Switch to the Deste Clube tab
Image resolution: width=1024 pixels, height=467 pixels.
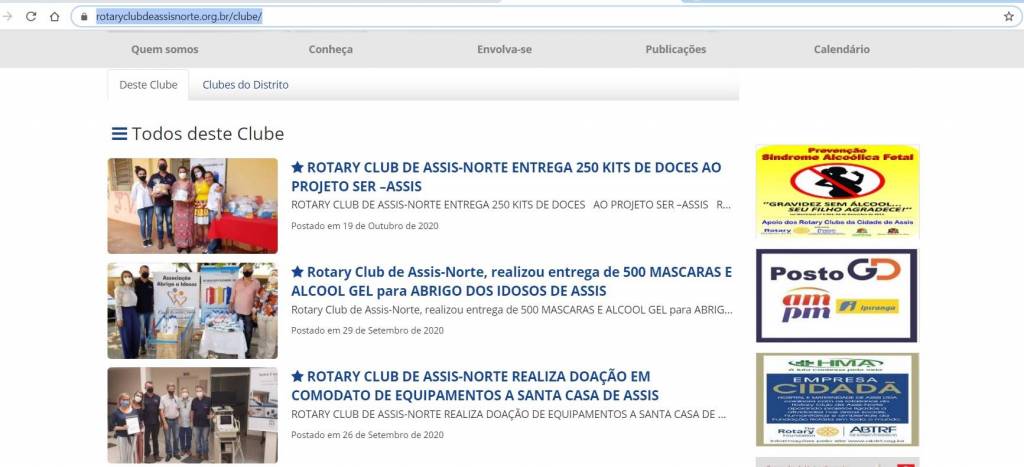coord(148,85)
